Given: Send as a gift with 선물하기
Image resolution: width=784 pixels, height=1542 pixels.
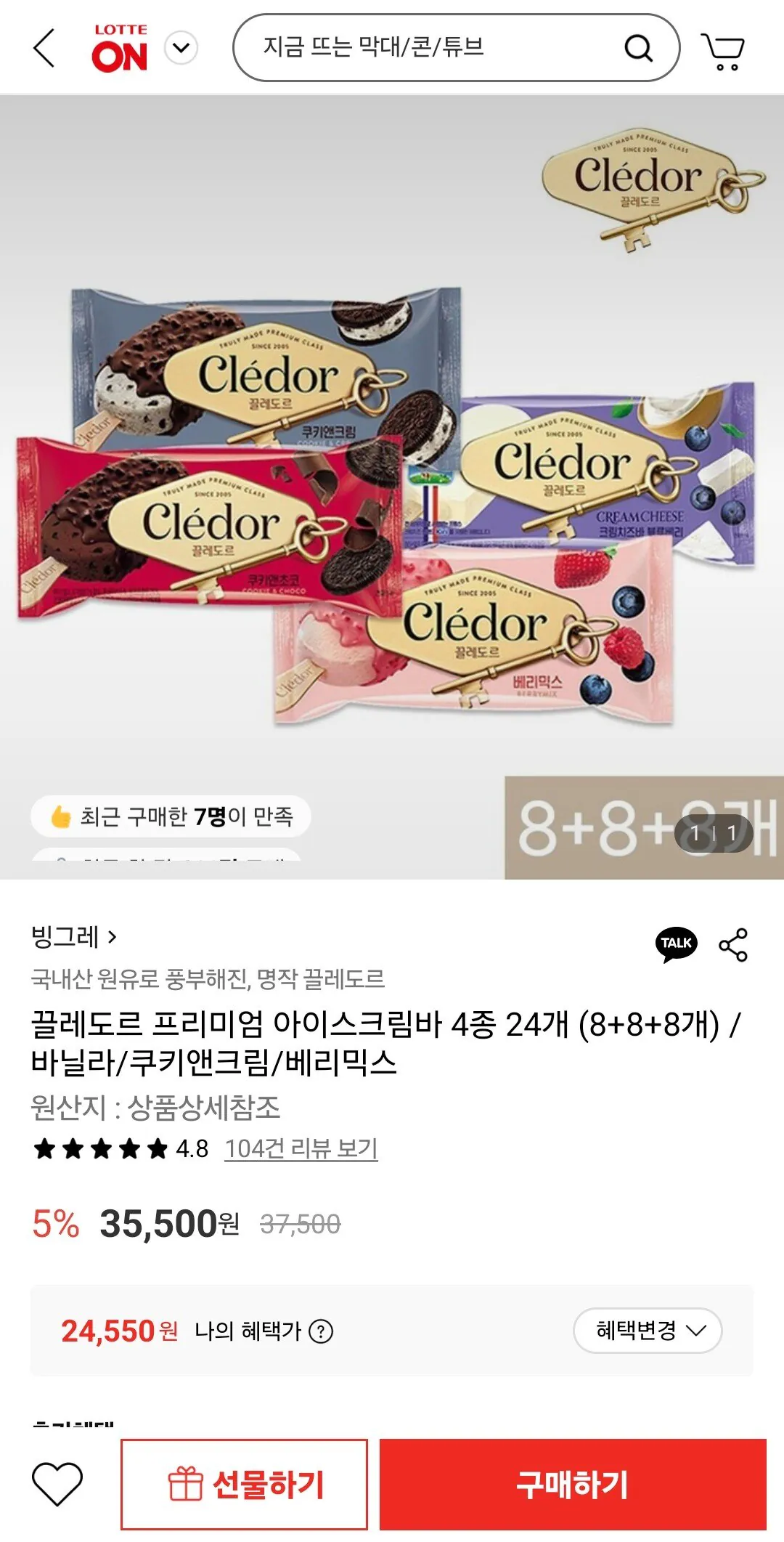Looking at the screenshot, I should tap(244, 1484).
